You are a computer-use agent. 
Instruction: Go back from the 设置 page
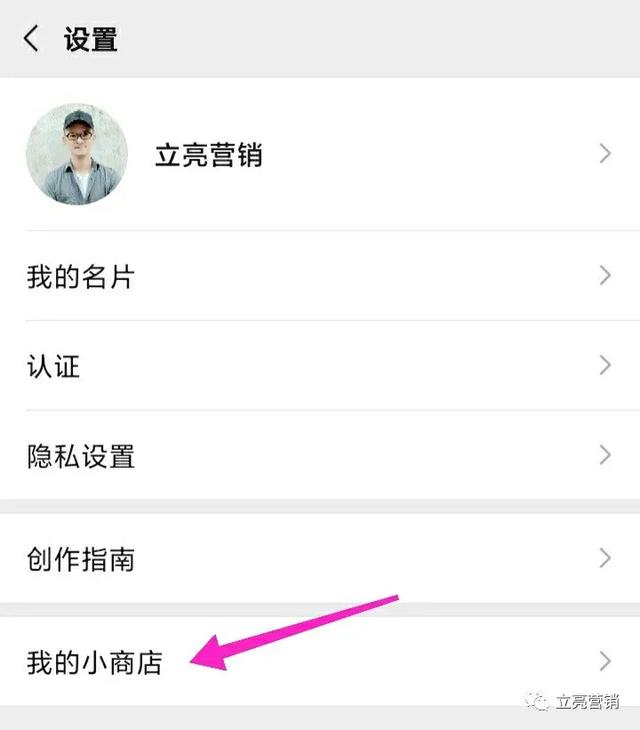coord(32,39)
